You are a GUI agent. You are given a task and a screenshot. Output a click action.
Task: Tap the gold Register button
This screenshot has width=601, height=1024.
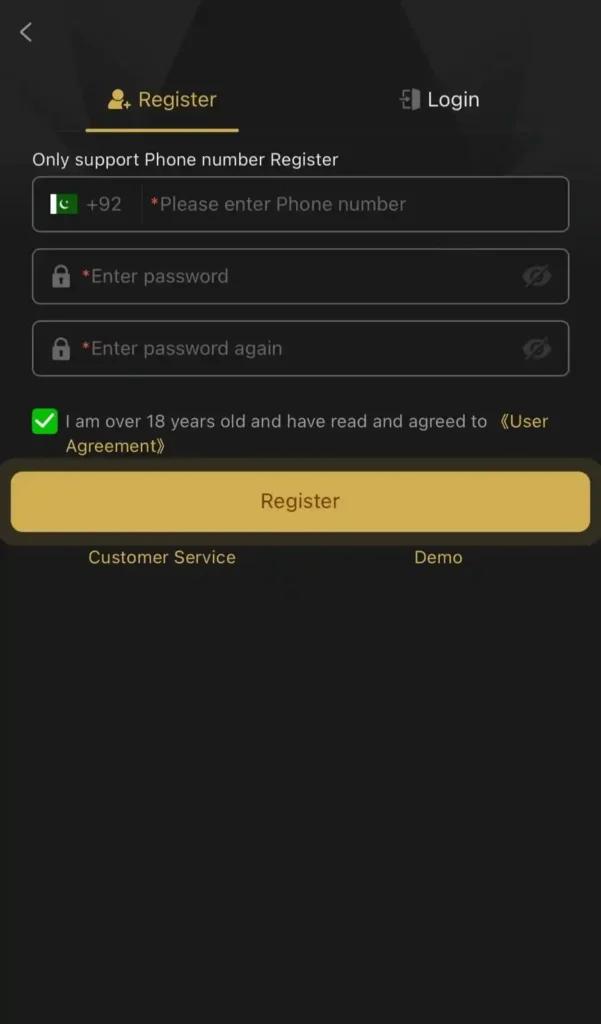300,501
